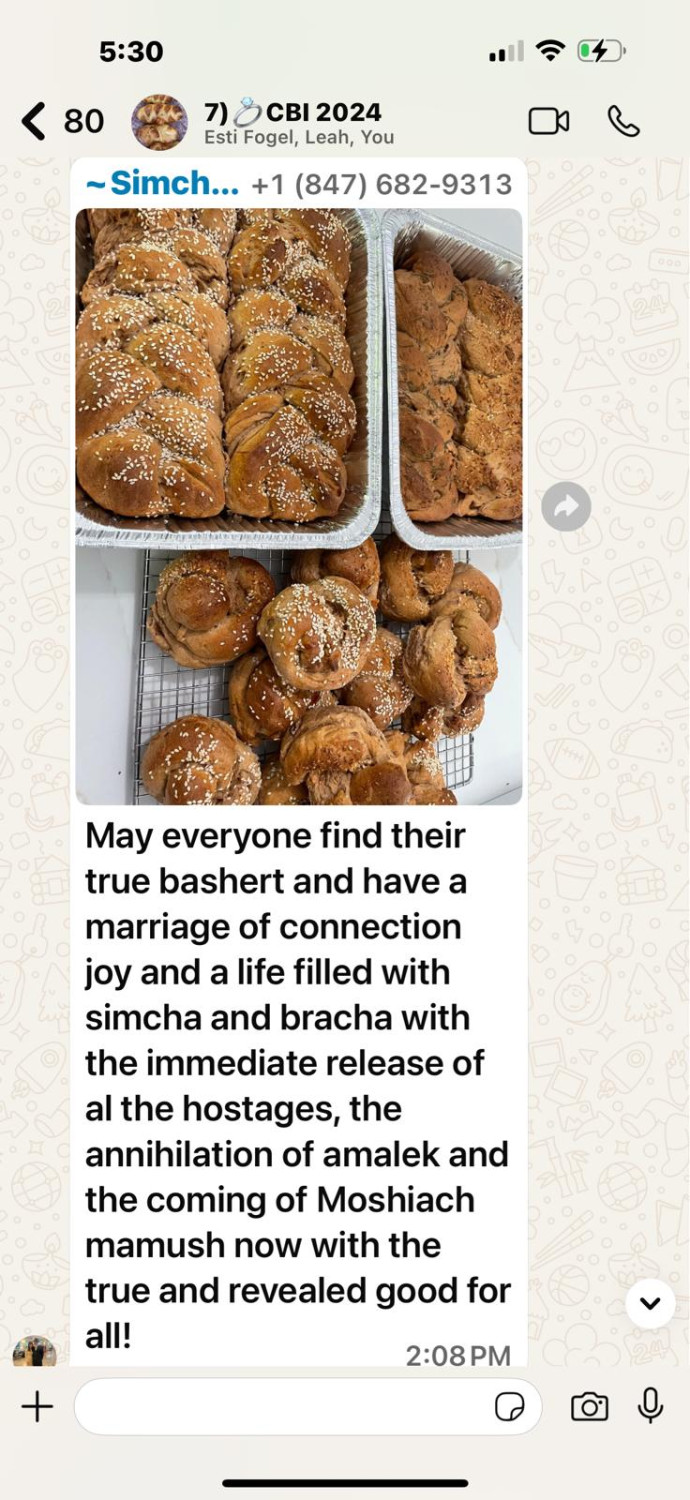The image size is (690, 1500).
Task: Open the camera to take a photo
Action: click(x=590, y=1407)
